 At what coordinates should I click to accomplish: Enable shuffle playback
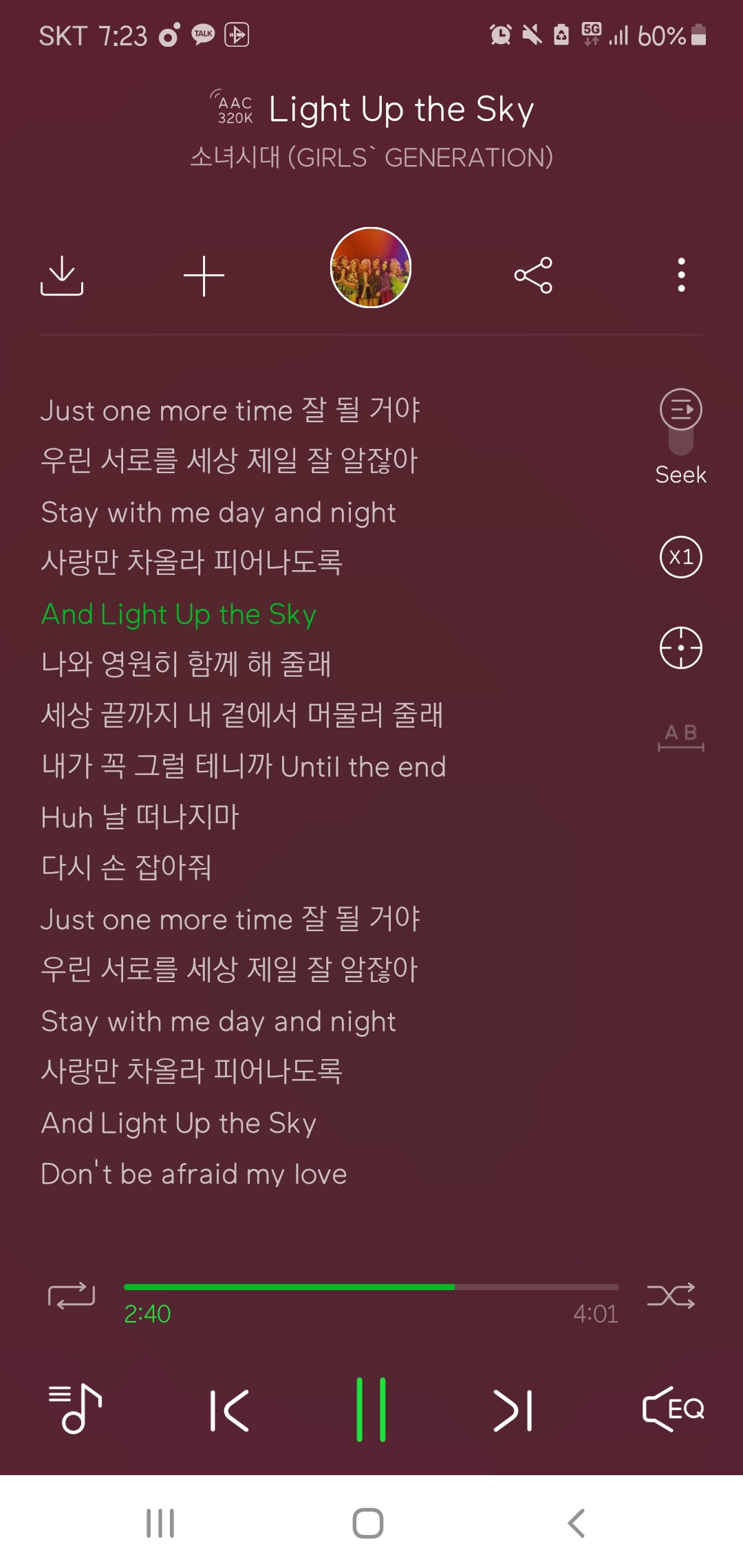click(671, 1296)
